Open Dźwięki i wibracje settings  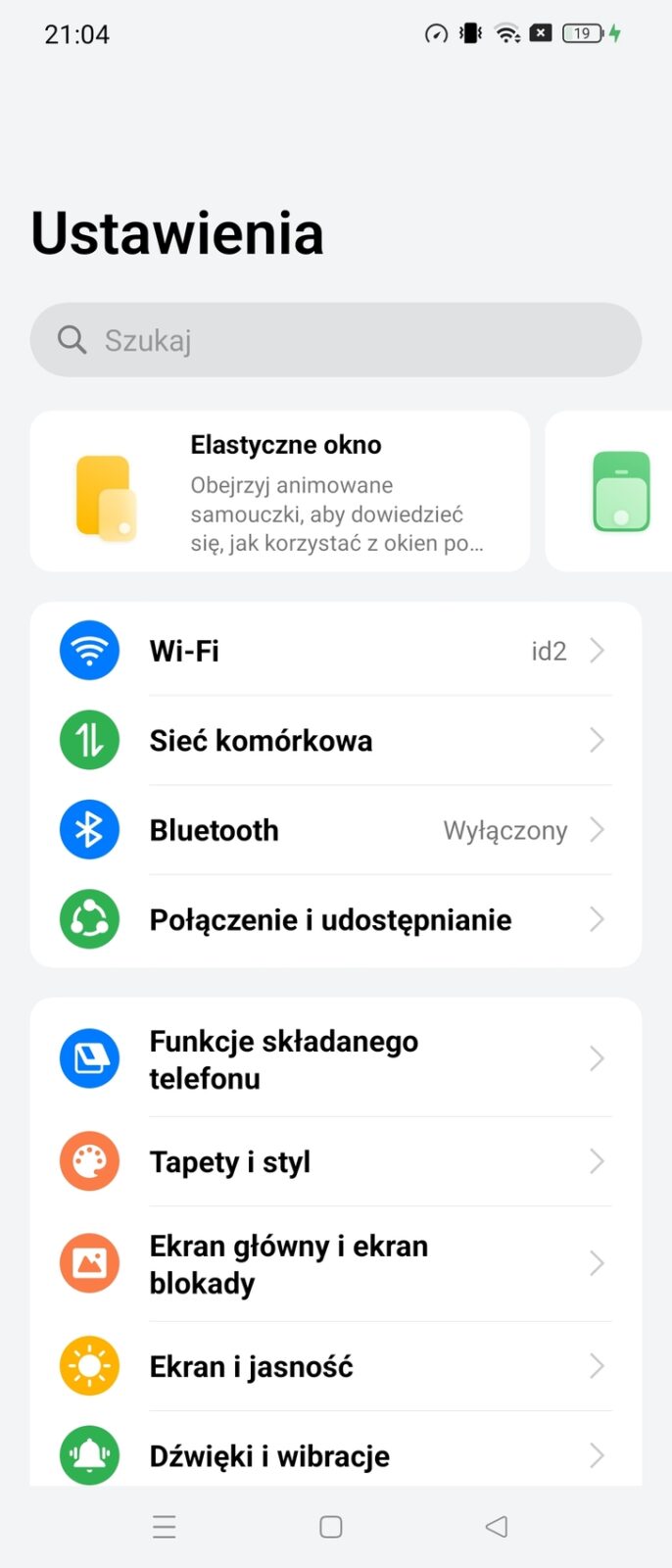pos(336,1455)
